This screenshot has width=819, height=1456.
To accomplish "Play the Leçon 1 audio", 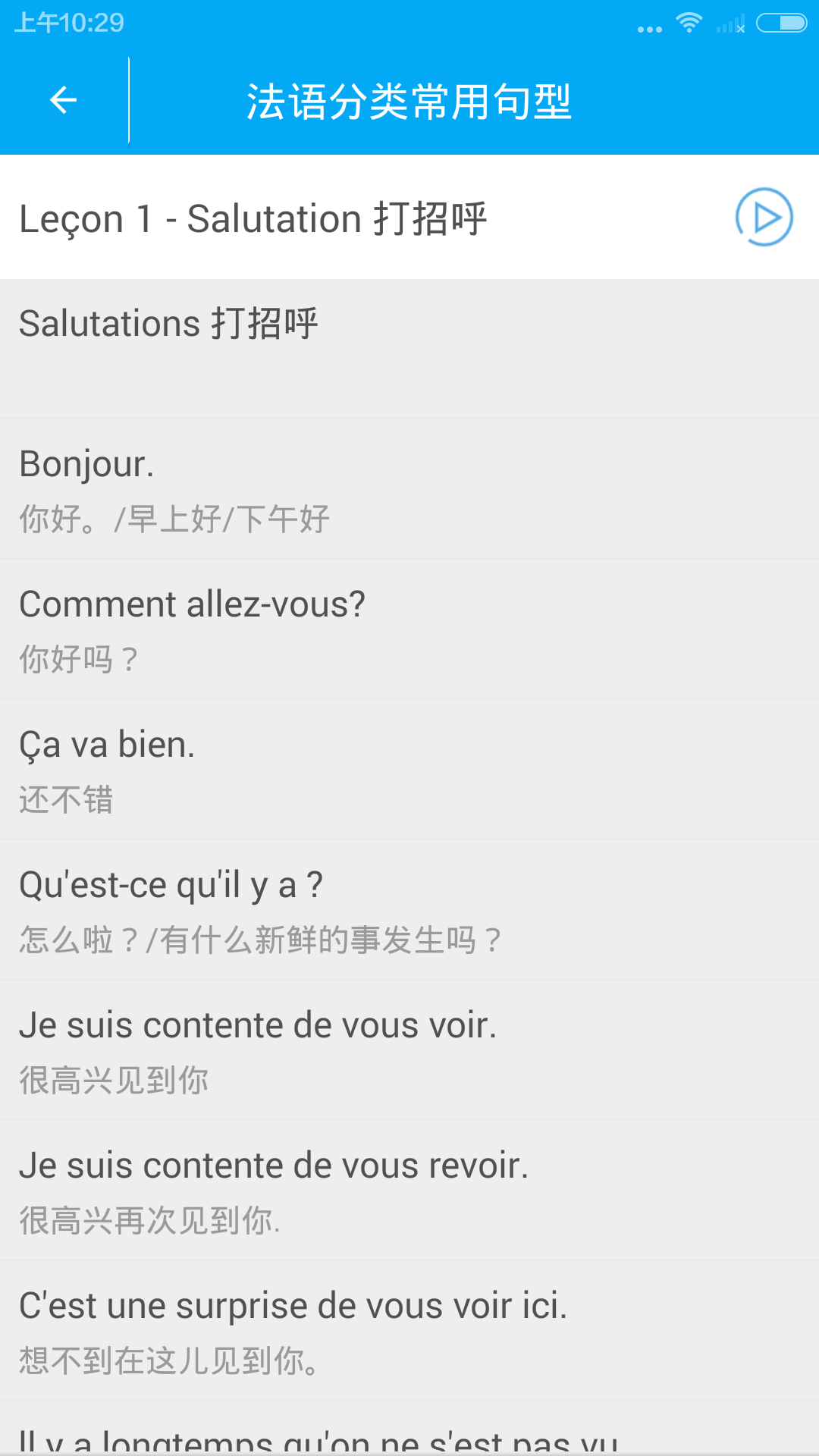I will tap(764, 218).
